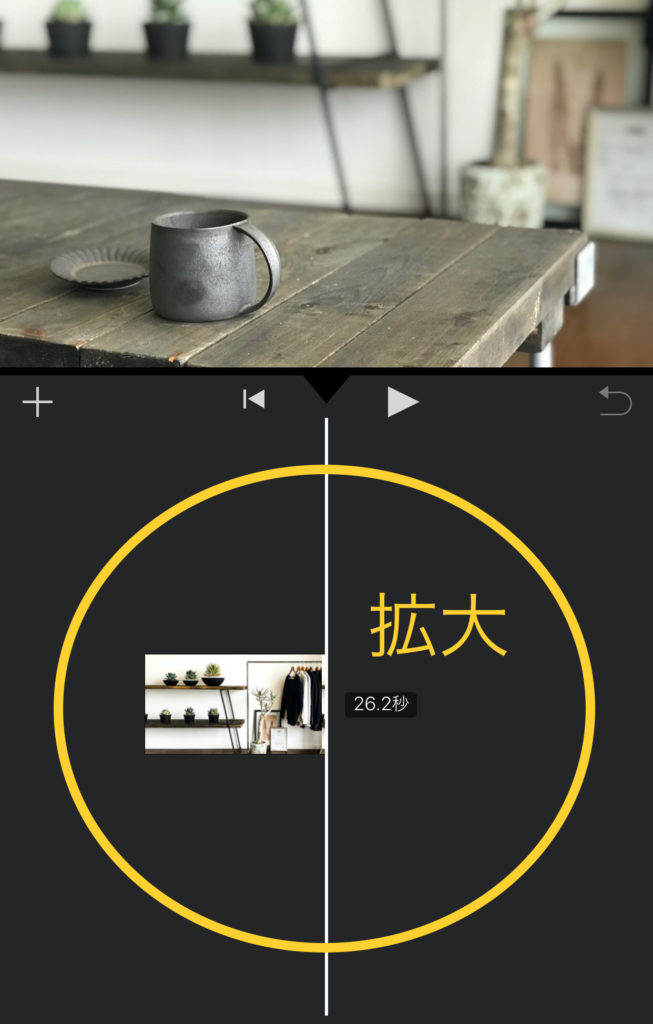Add media with the plus icon
Viewport: 653px width, 1024px height.
37,402
